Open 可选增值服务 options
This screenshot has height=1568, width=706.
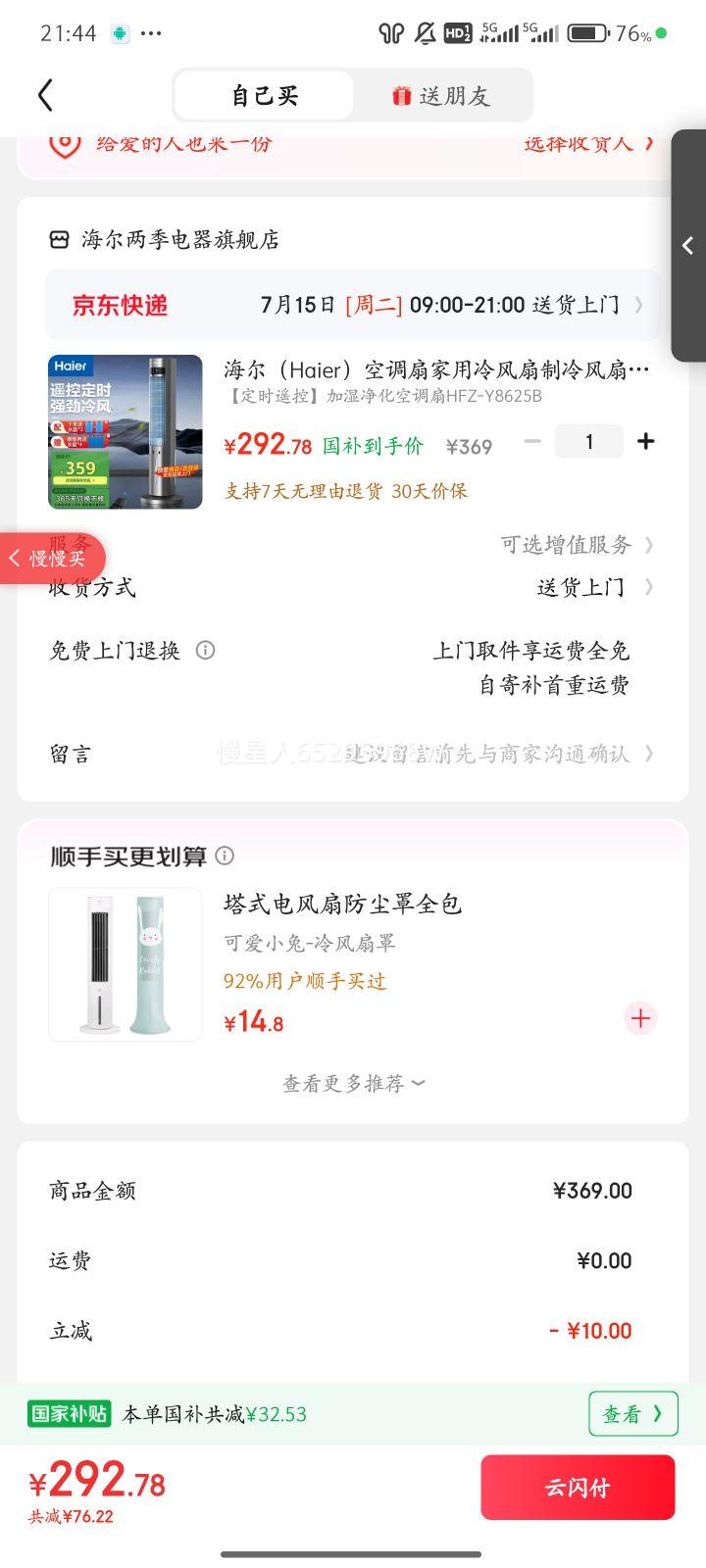tap(576, 545)
